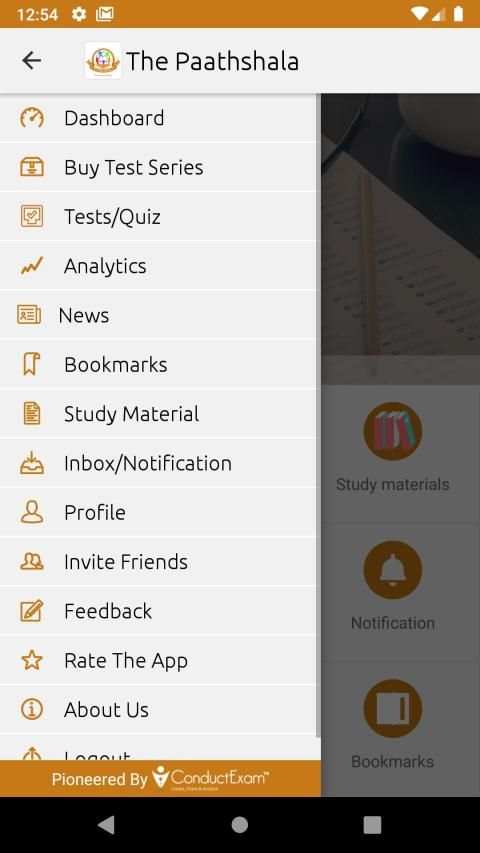This screenshot has width=480, height=853.
Task: Tap the back arrow in the app bar
Action: pyautogui.click(x=32, y=60)
